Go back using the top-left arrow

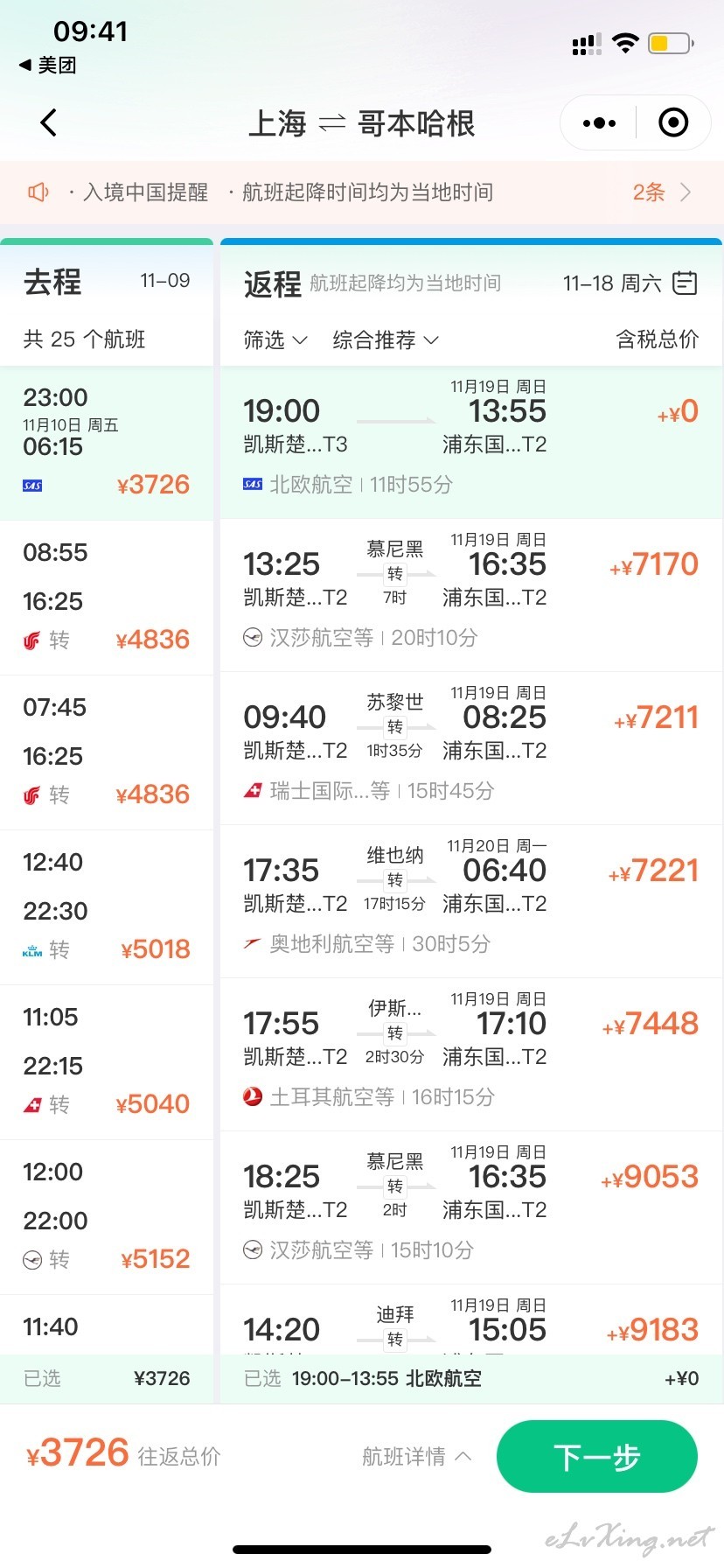(49, 122)
